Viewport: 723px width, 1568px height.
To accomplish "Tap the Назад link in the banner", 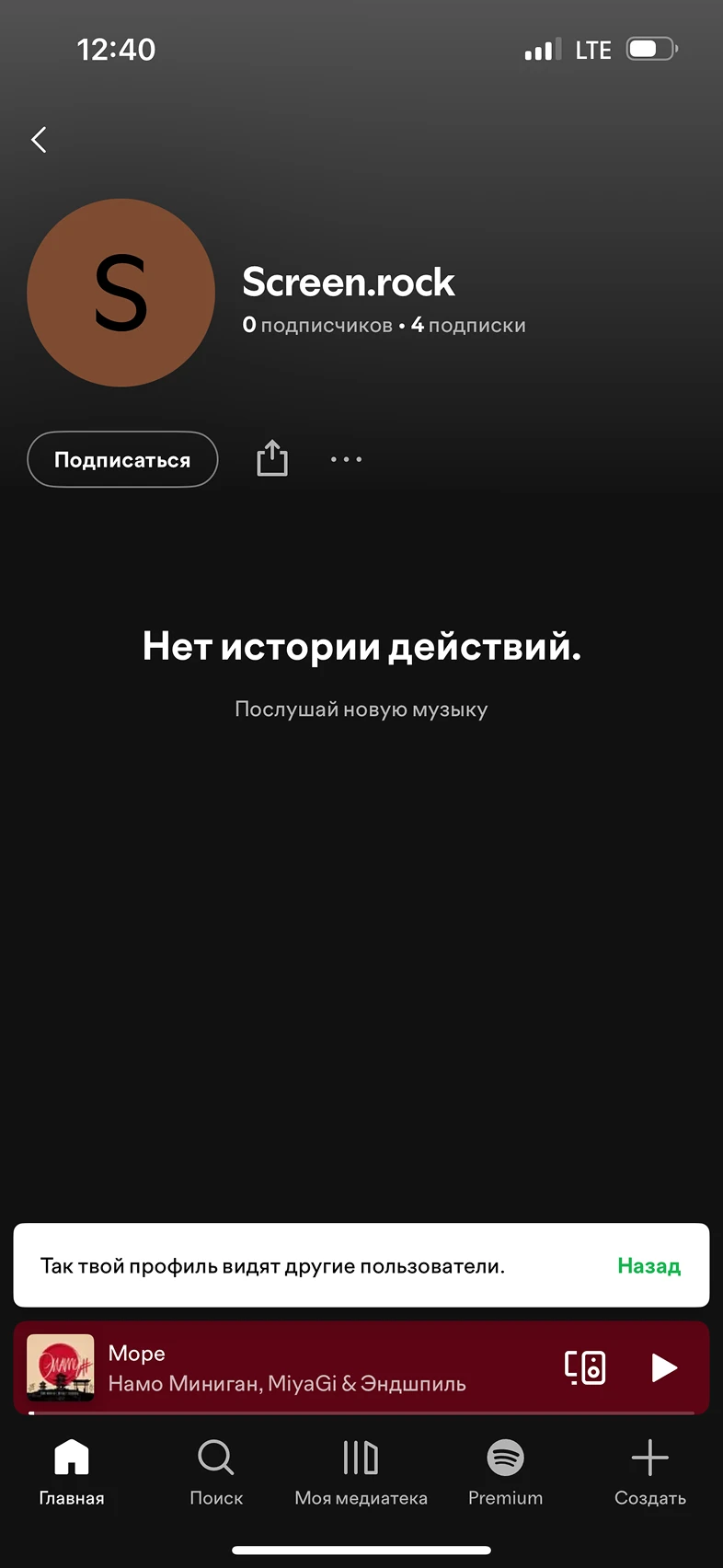I will pos(648,1265).
